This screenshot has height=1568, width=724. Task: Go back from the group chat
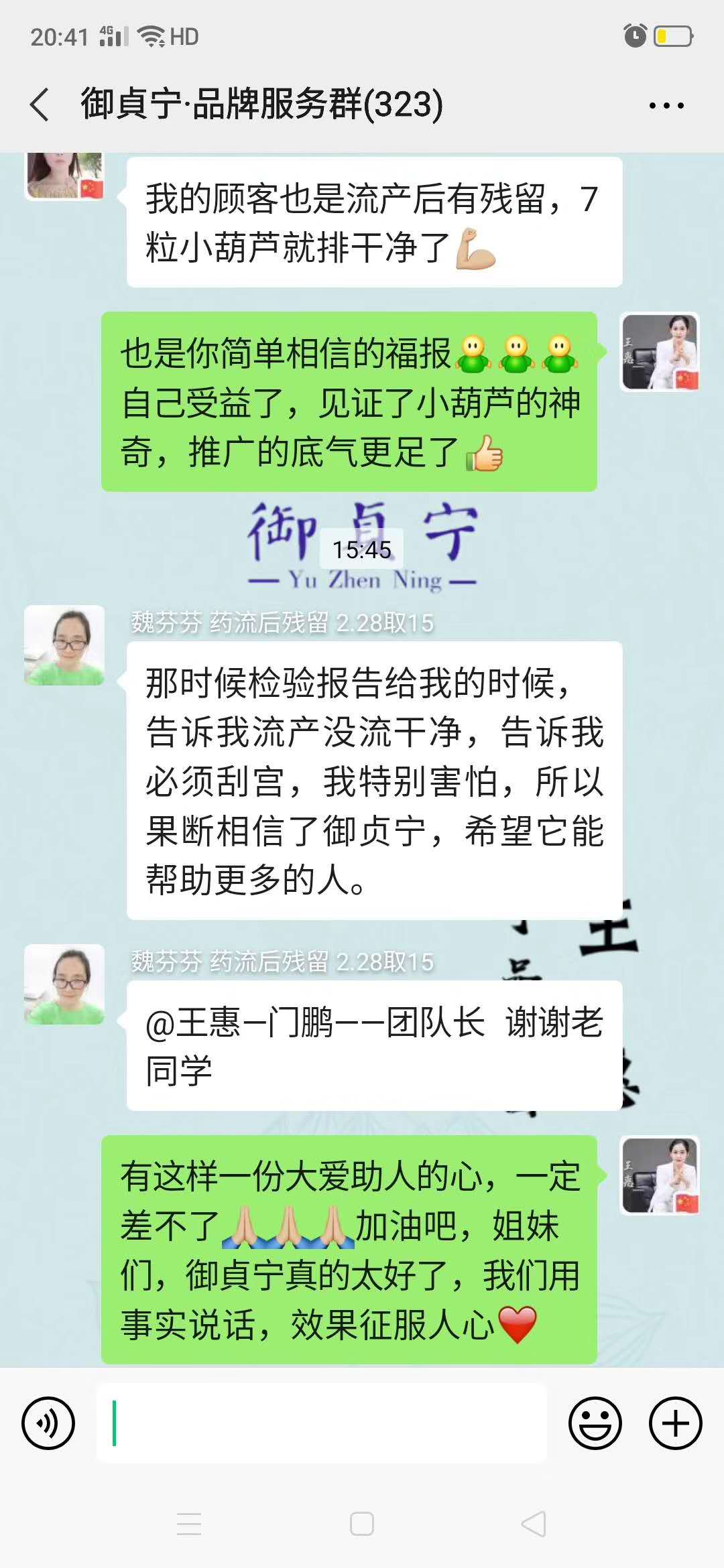[x=40, y=105]
